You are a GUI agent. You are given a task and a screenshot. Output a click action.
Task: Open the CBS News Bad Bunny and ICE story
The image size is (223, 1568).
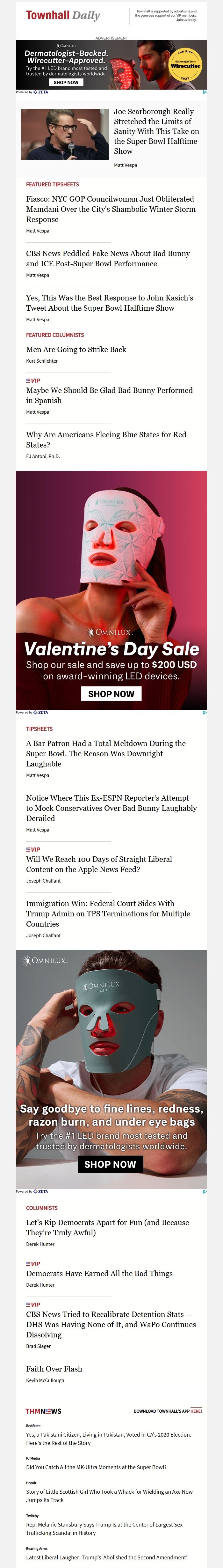pos(108,259)
